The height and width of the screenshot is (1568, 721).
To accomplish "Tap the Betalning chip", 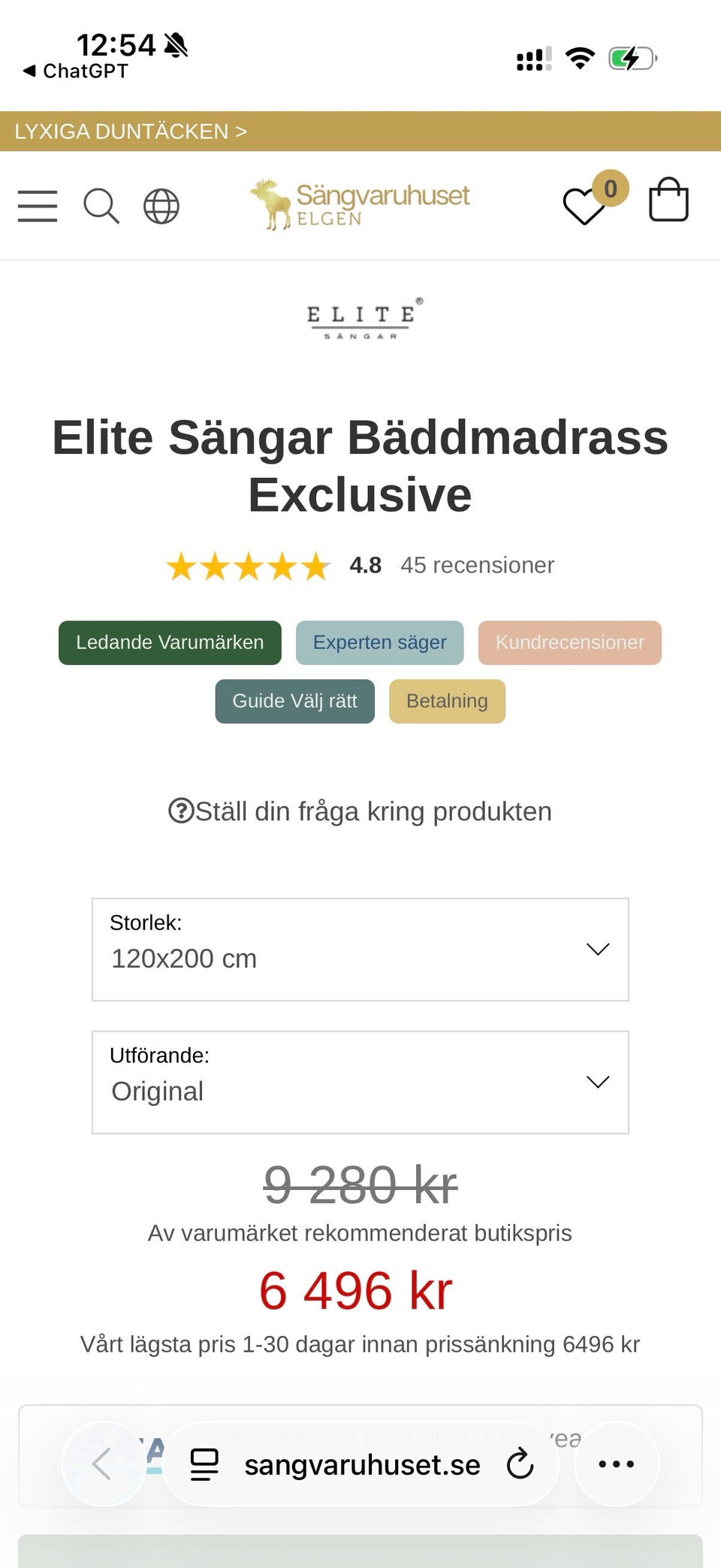I will click(447, 701).
